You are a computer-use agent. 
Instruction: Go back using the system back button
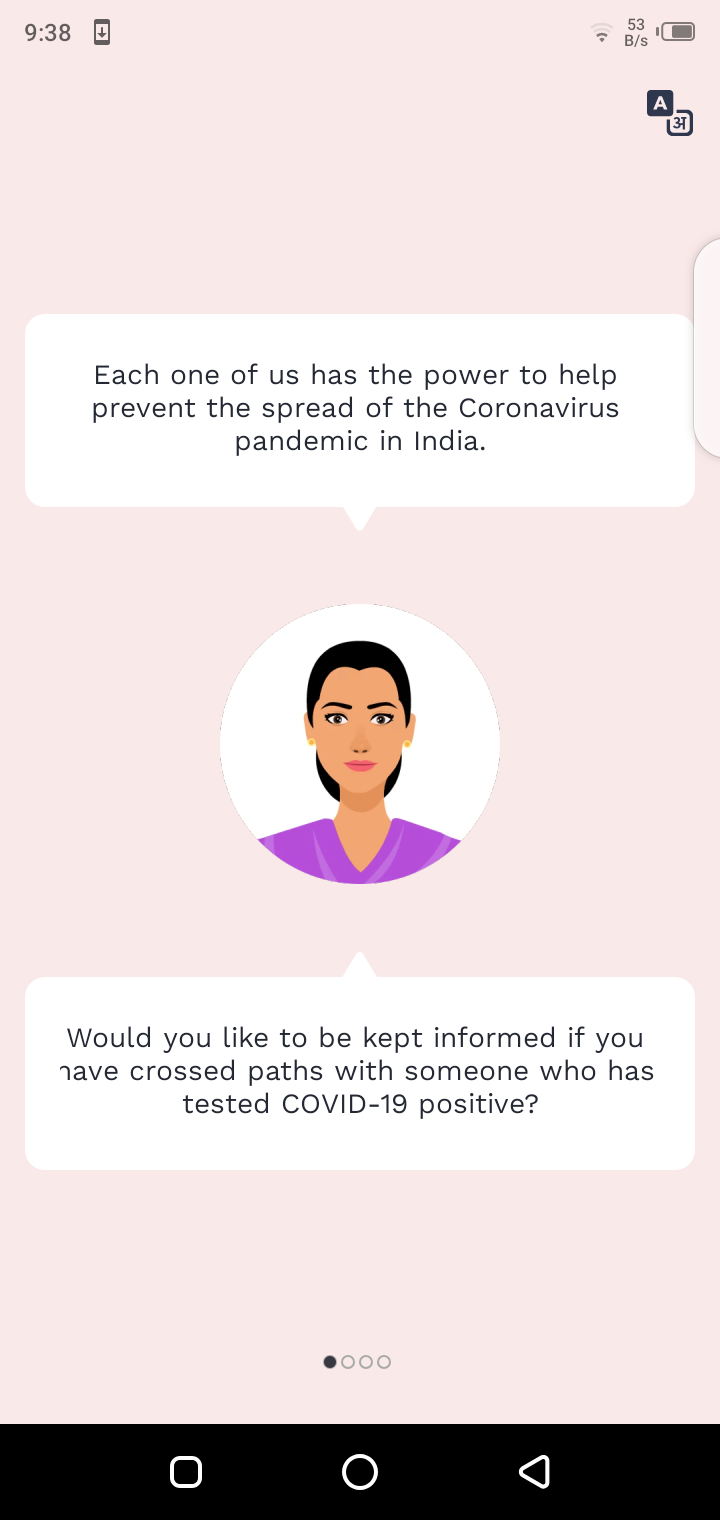534,1472
